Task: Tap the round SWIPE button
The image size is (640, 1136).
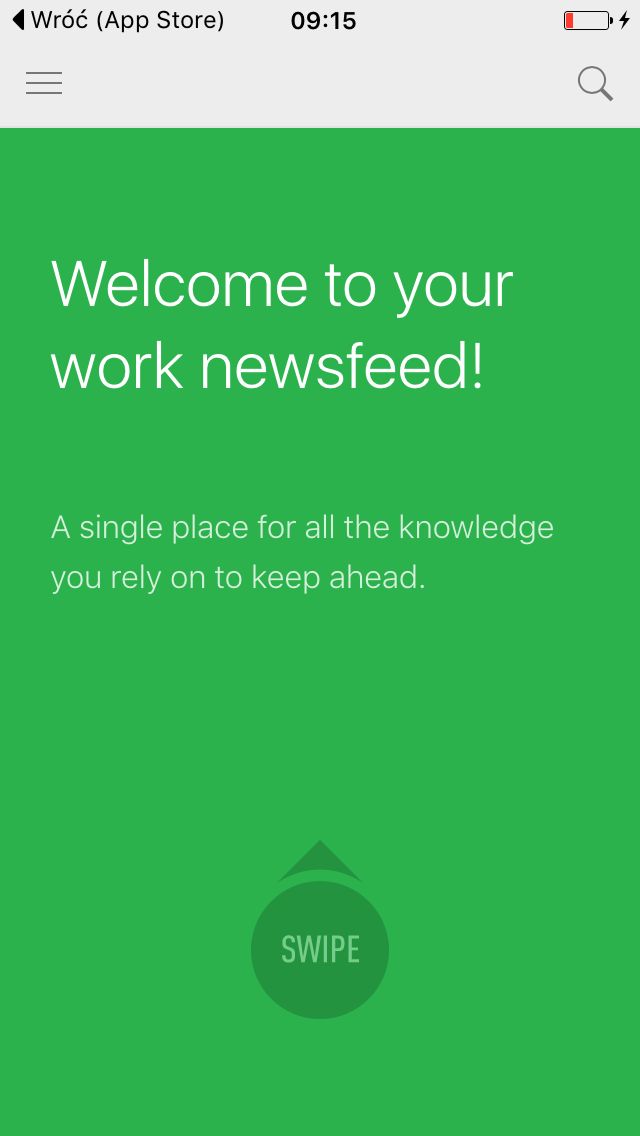Action: tap(320, 949)
